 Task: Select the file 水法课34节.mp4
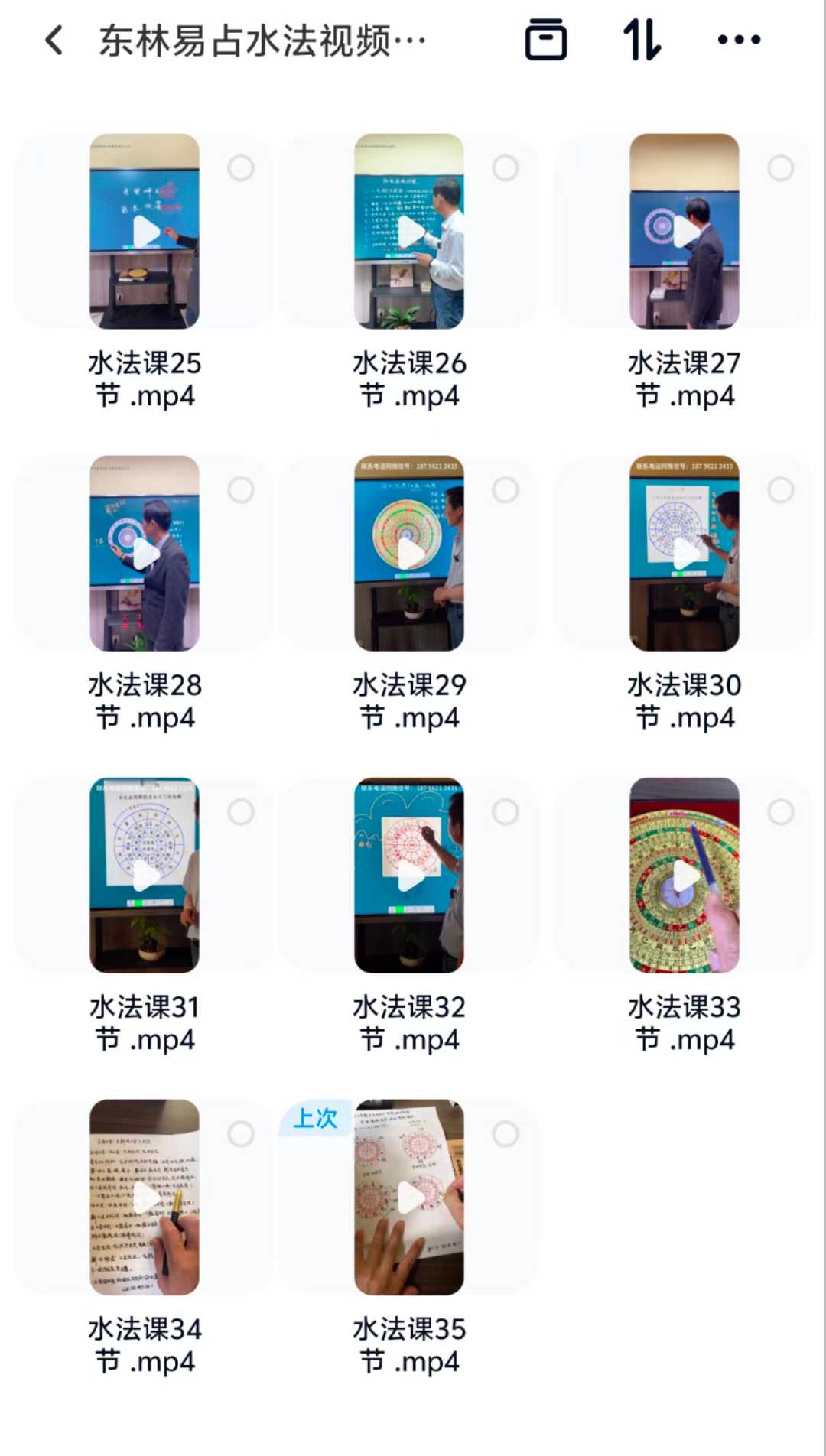point(241,1133)
